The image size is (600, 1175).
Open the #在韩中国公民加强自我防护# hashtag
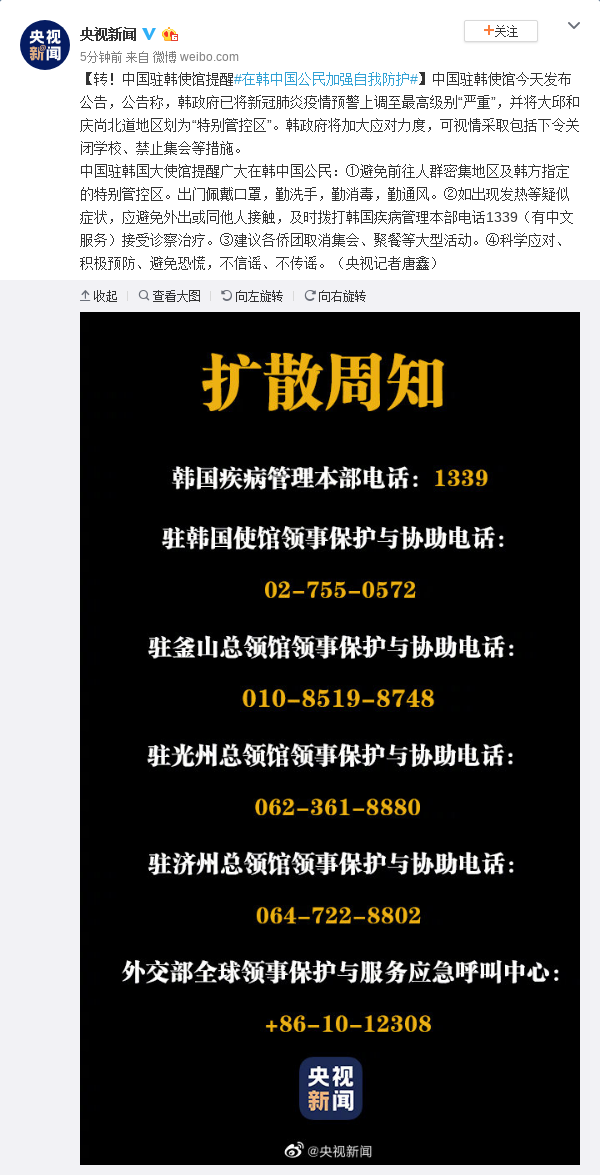coord(327,79)
